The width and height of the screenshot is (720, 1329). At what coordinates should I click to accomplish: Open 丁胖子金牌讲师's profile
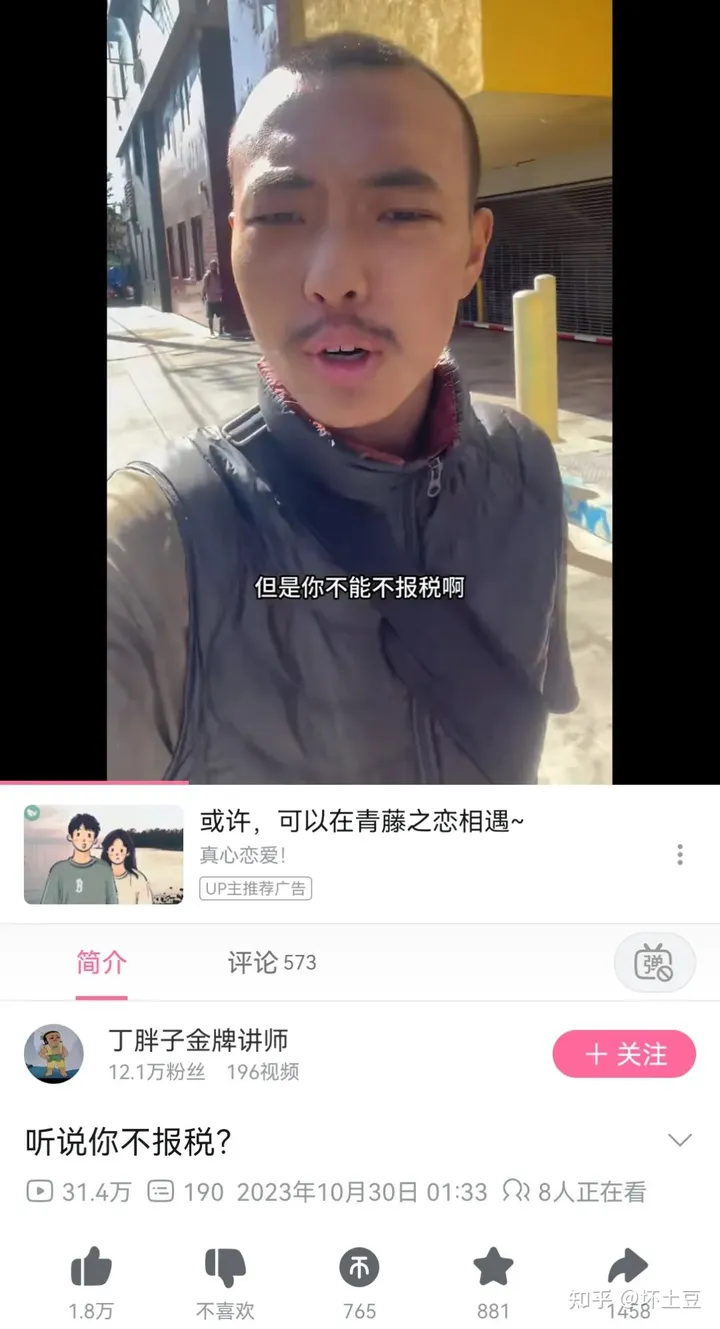(x=198, y=1041)
